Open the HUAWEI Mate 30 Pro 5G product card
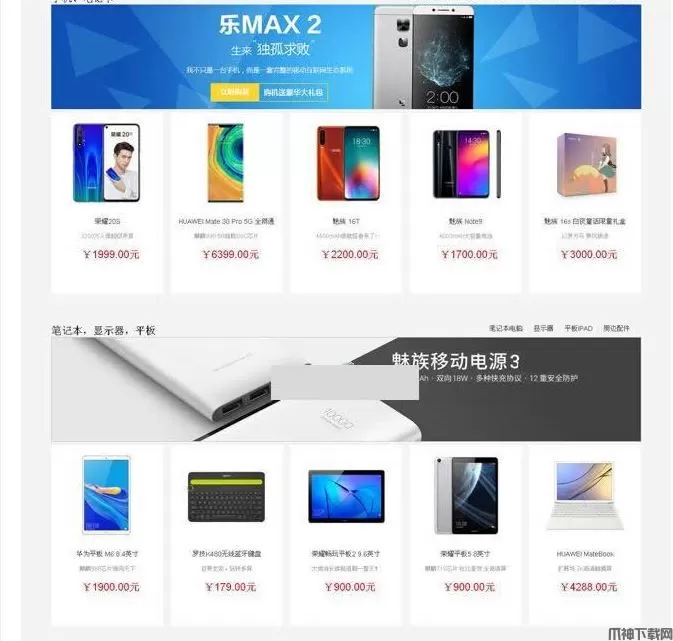Image resolution: width=673 pixels, height=641 pixels. 226,200
